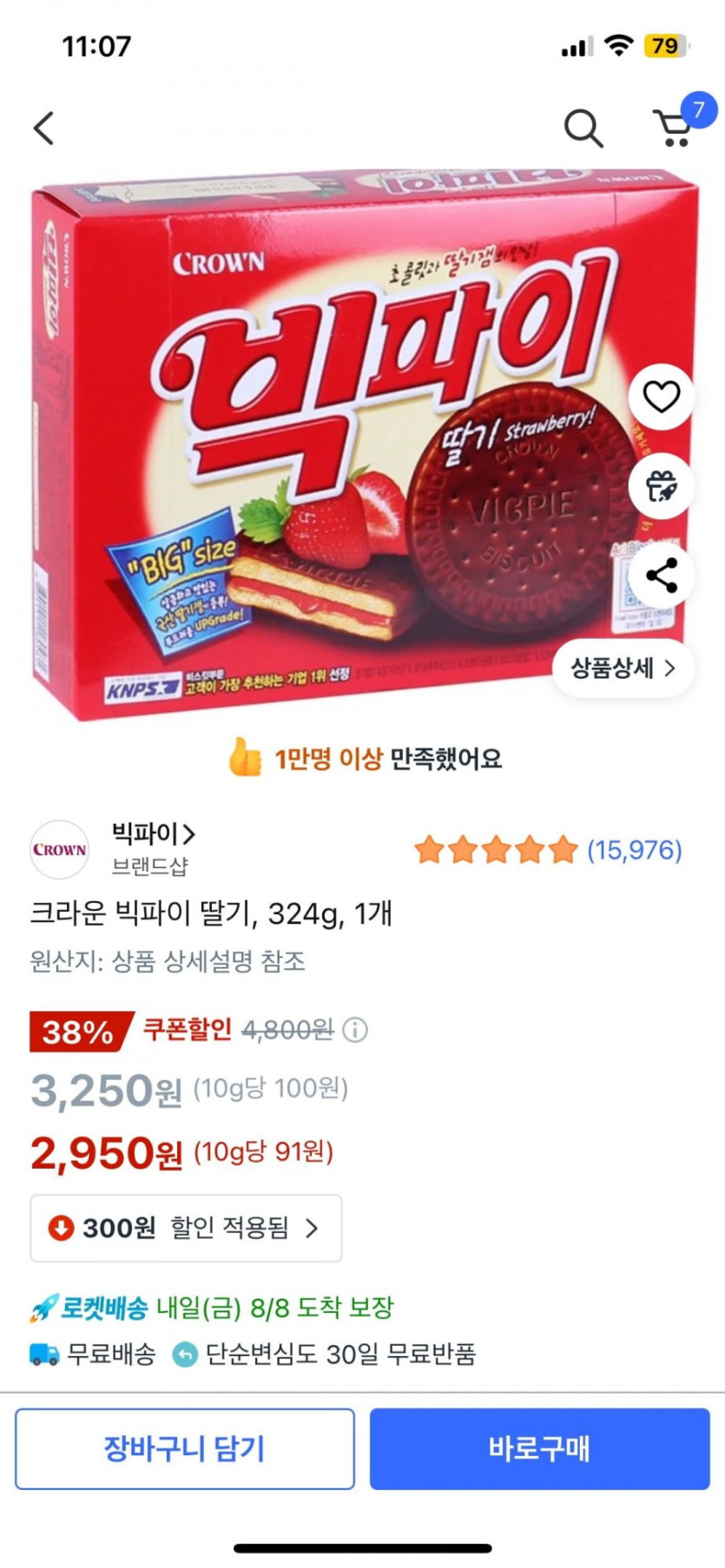Show price info next to 4,800원
Image resolution: width=725 pixels, height=1568 pixels.
pyautogui.click(x=355, y=1030)
